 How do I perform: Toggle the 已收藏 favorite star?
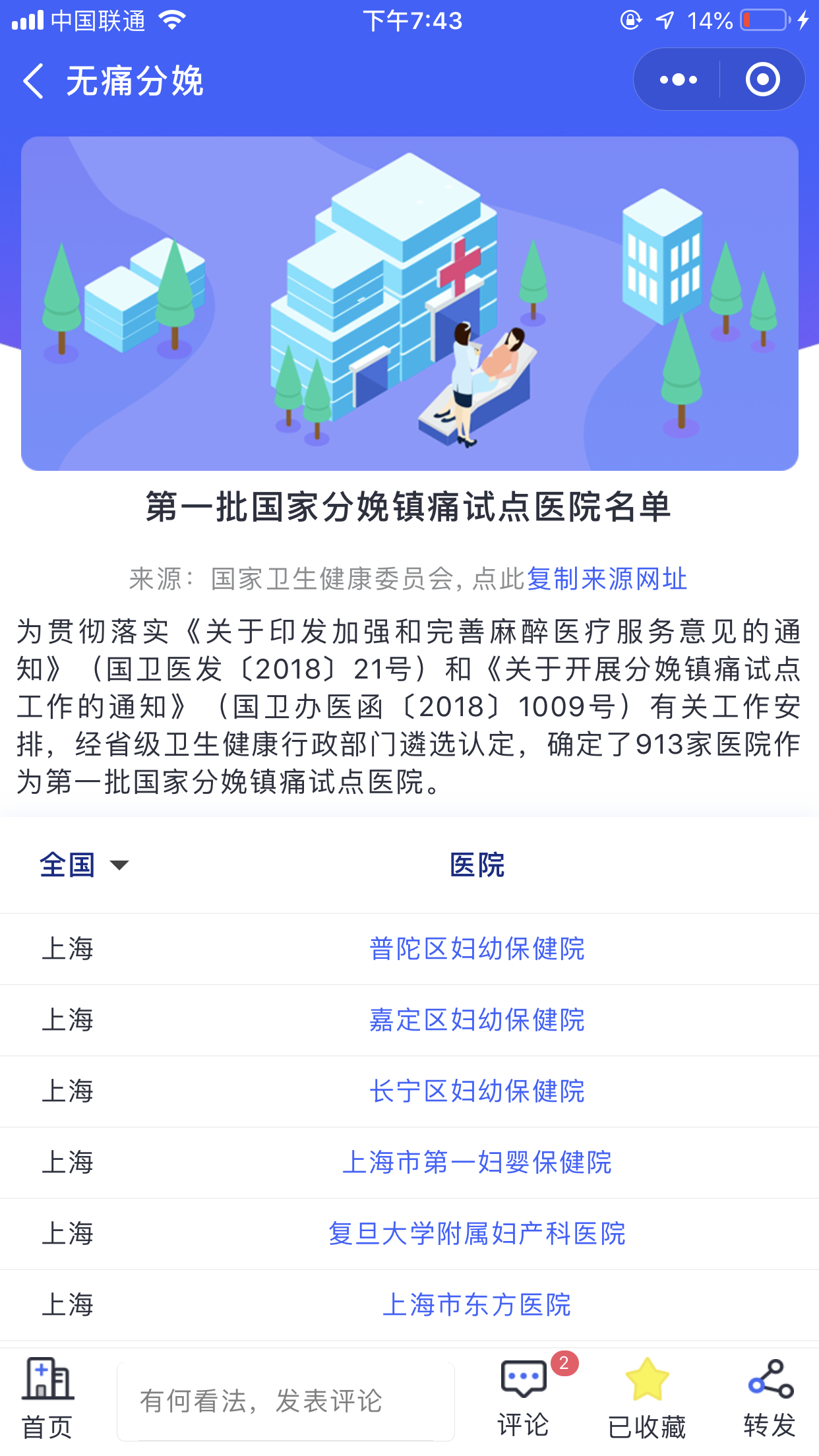(x=647, y=1399)
